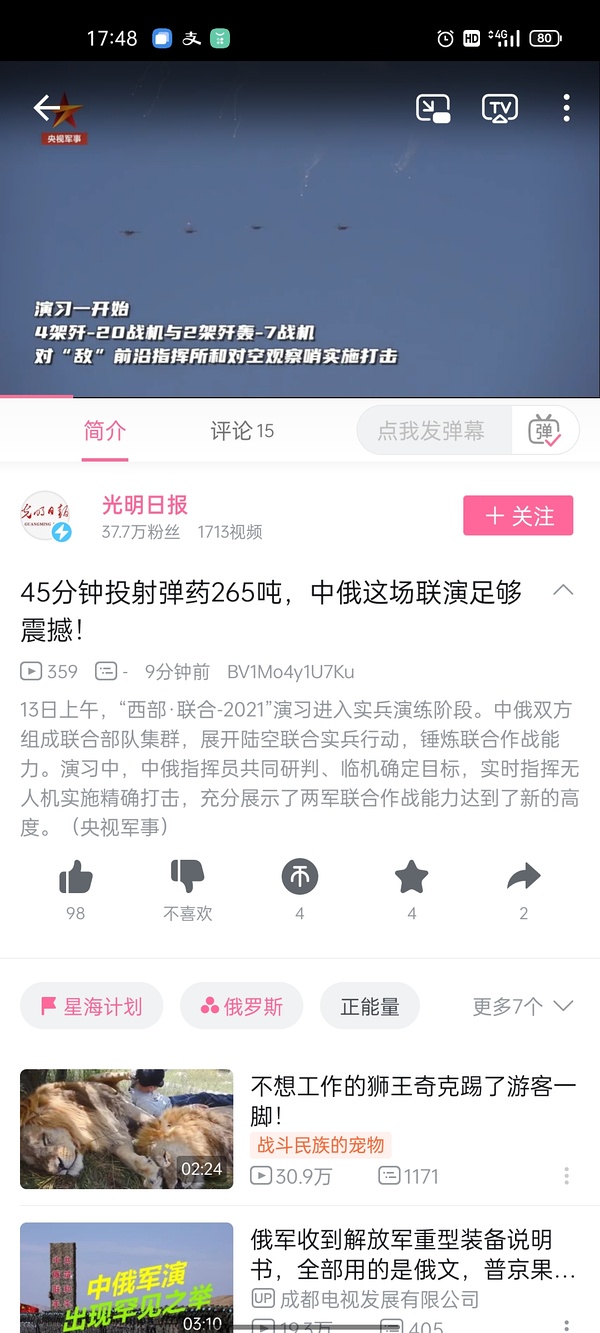Open the 光明日报 uploader profile avatar
The image size is (600, 1333).
45,516
